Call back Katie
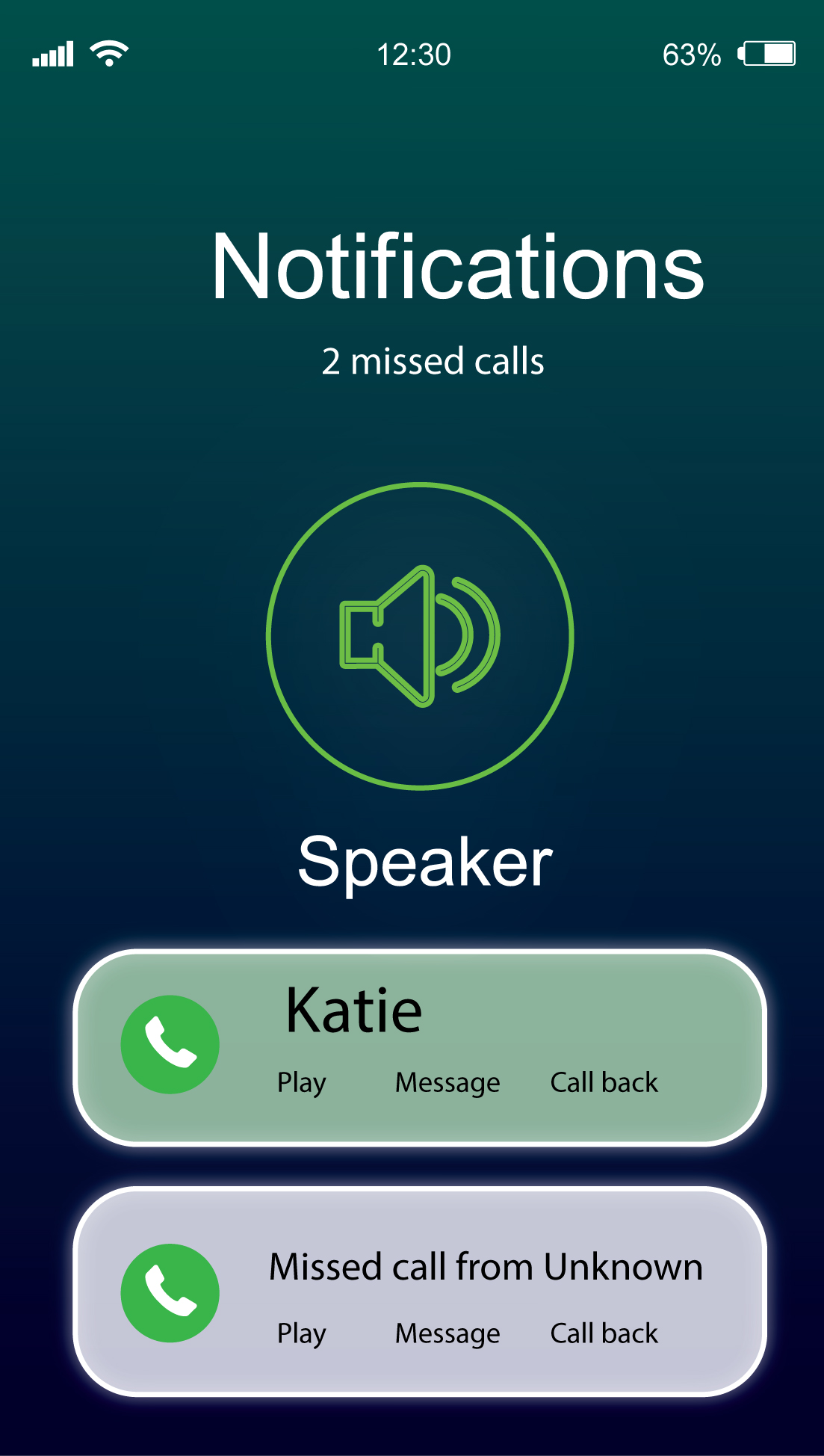824x1456 pixels. pos(604,1083)
